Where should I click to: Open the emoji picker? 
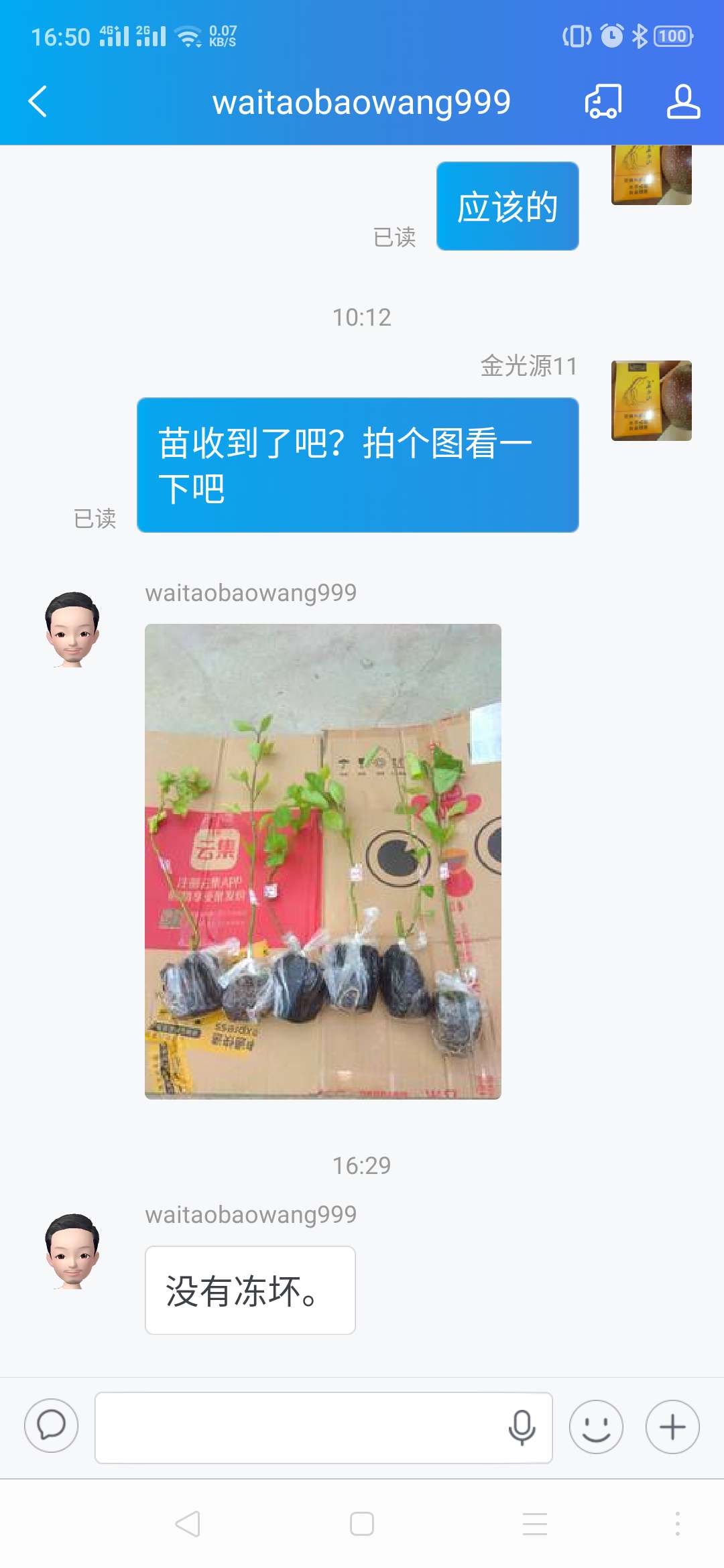(x=596, y=1426)
